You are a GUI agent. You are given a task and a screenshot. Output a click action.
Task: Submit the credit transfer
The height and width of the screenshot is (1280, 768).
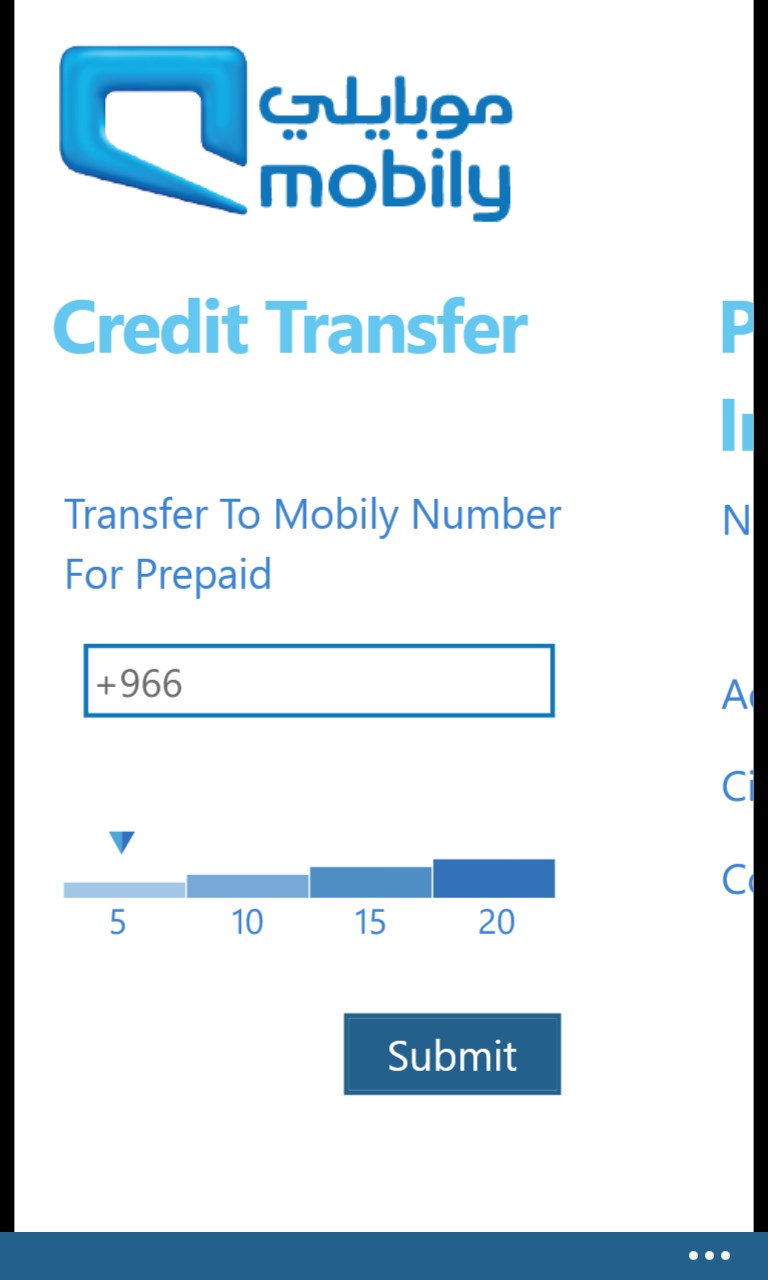point(452,1054)
